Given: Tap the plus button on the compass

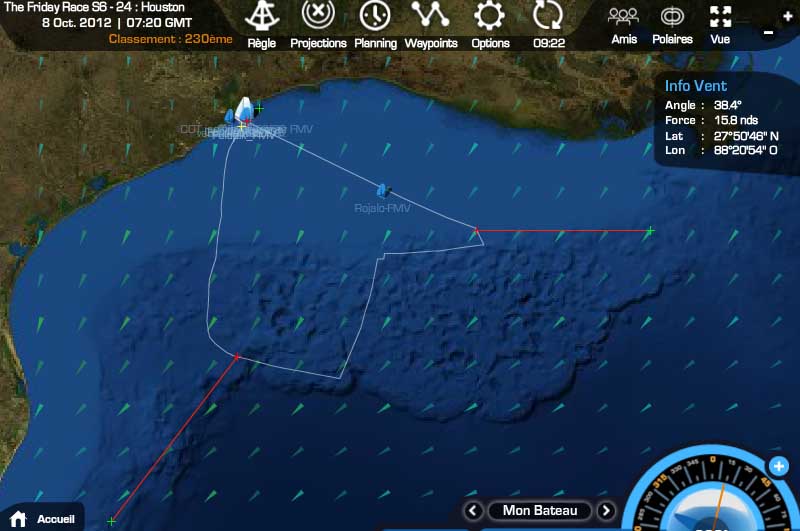Looking at the screenshot, I should [780, 466].
